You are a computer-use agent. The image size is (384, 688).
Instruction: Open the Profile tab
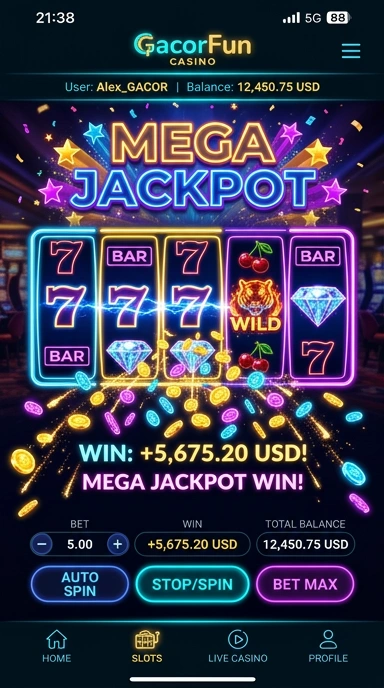(x=328, y=646)
